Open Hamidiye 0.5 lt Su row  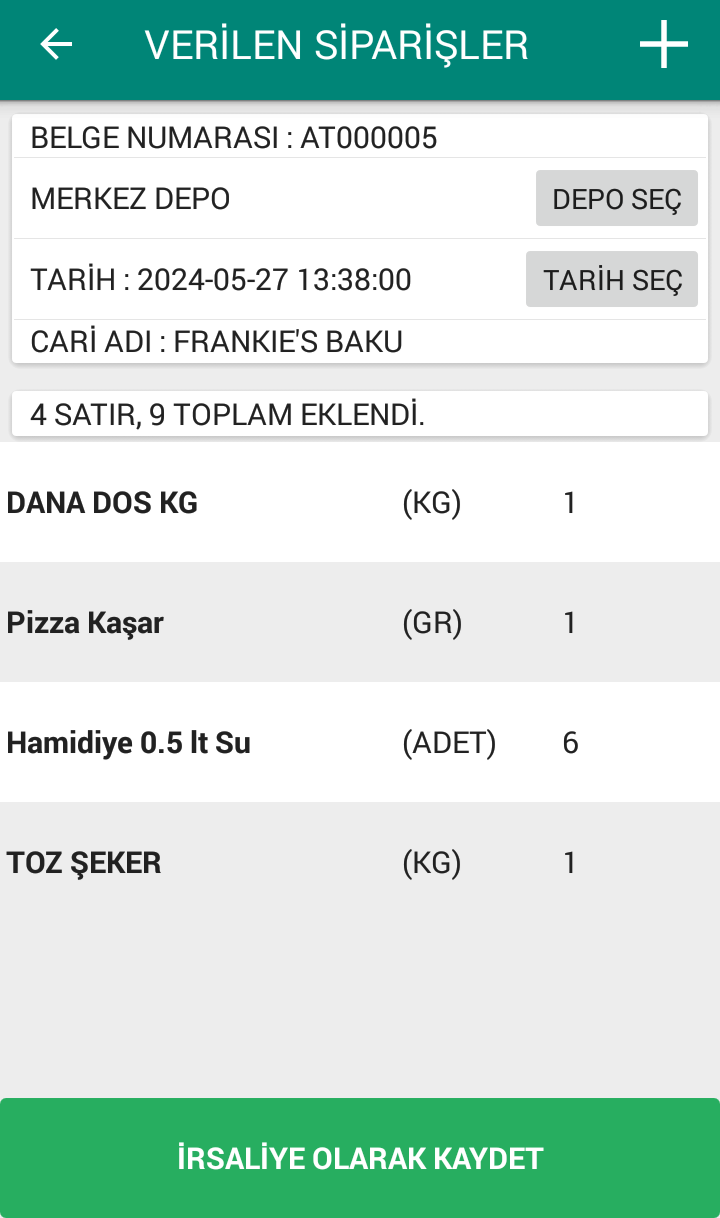coord(360,742)
